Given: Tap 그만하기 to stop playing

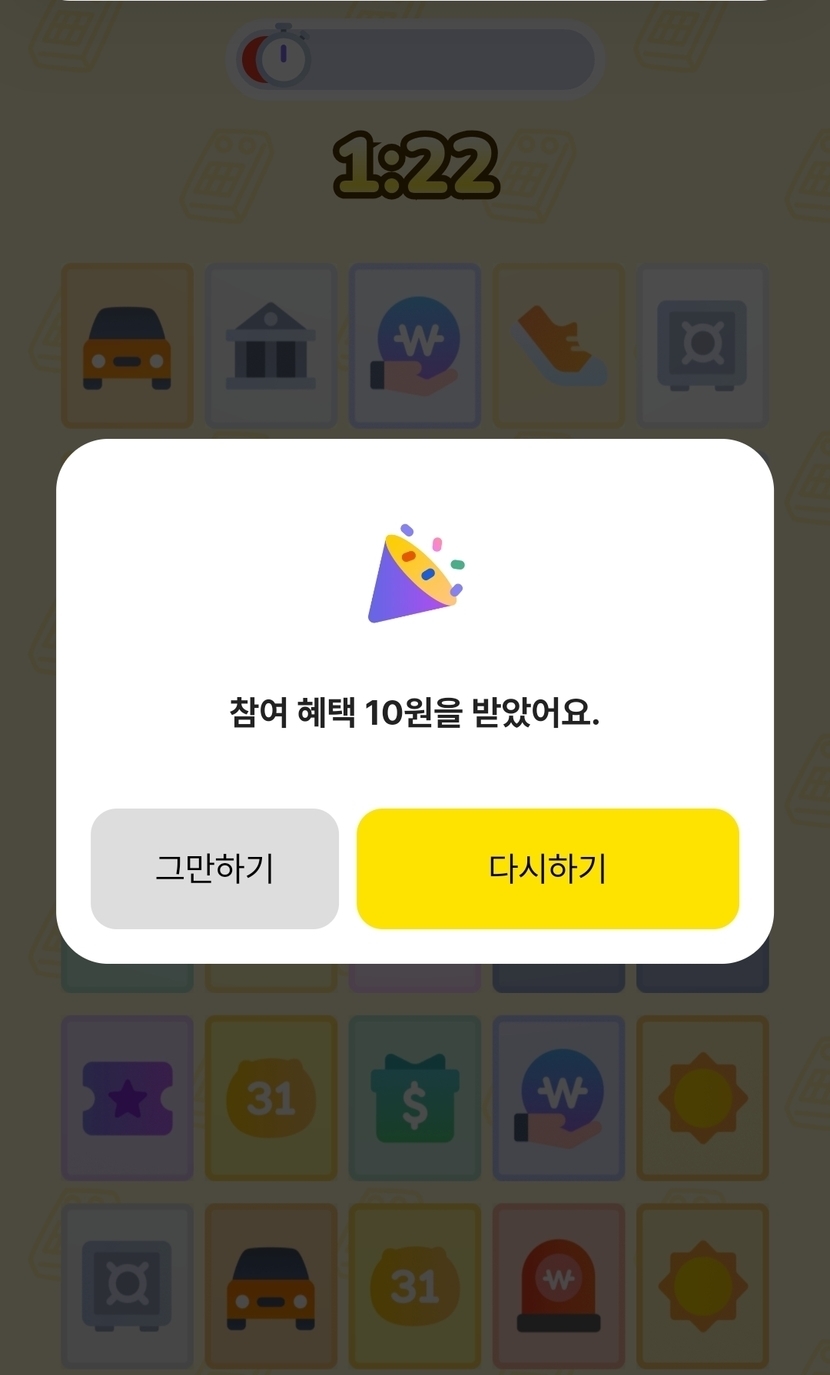Looking at the screenshot, I should click(x=214, y=868).
